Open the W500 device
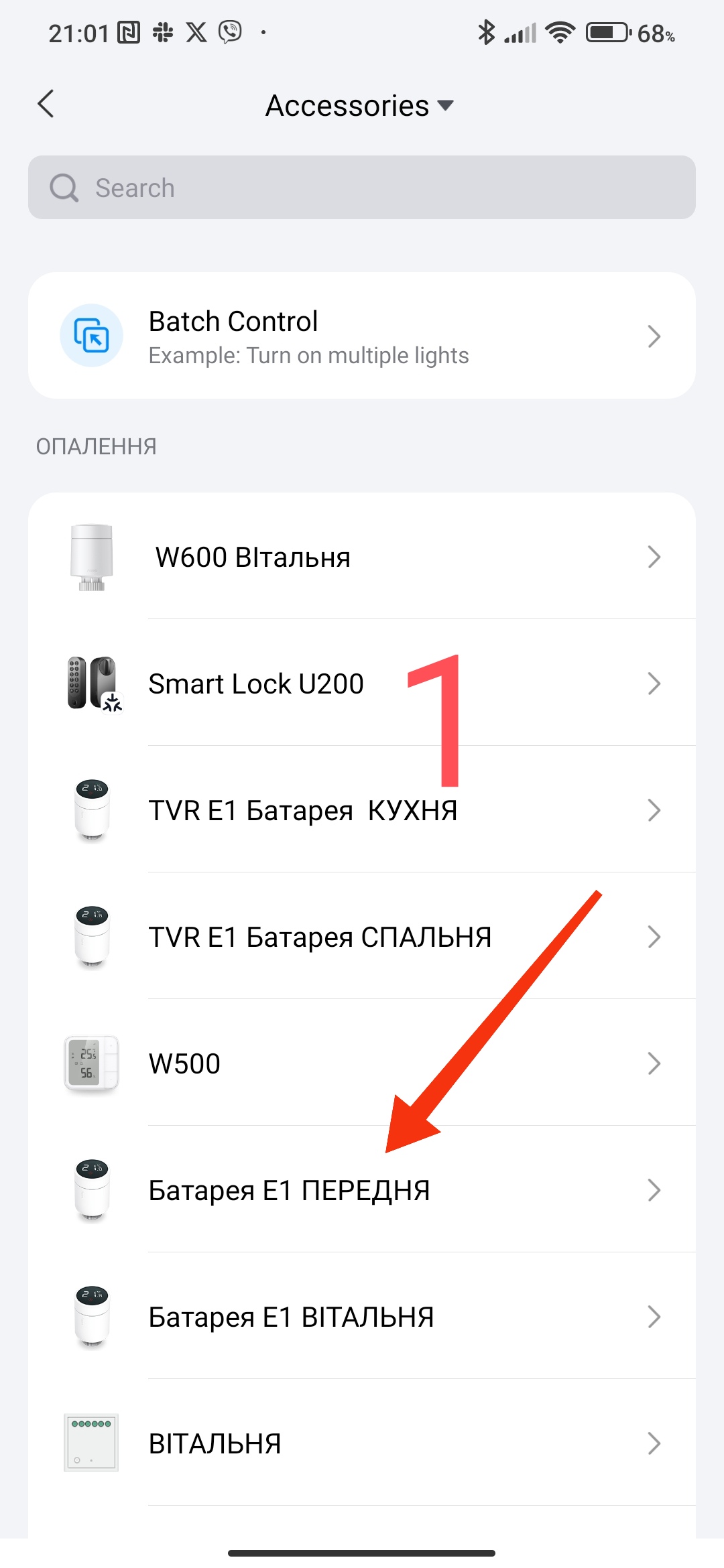 (x=362, y=1063)
